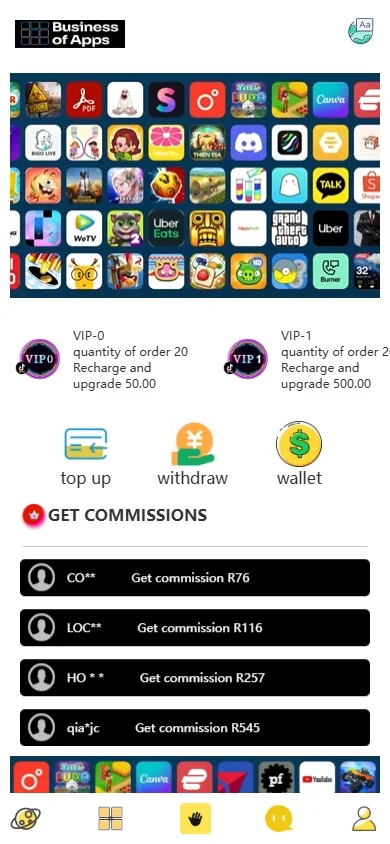
Task: Switch to the yellow grid tab
Action: click(110, 819)
